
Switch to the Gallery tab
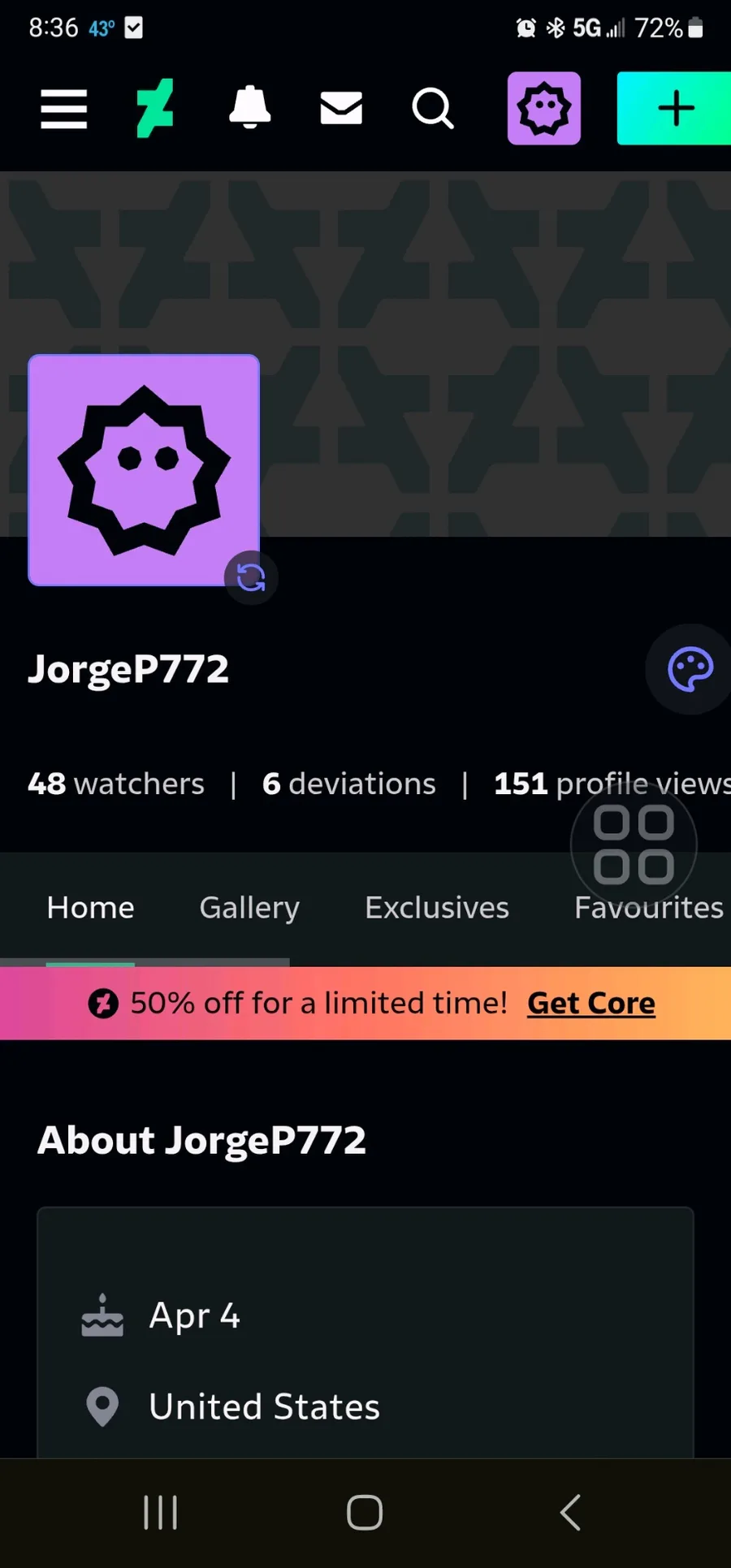point(249,907)
